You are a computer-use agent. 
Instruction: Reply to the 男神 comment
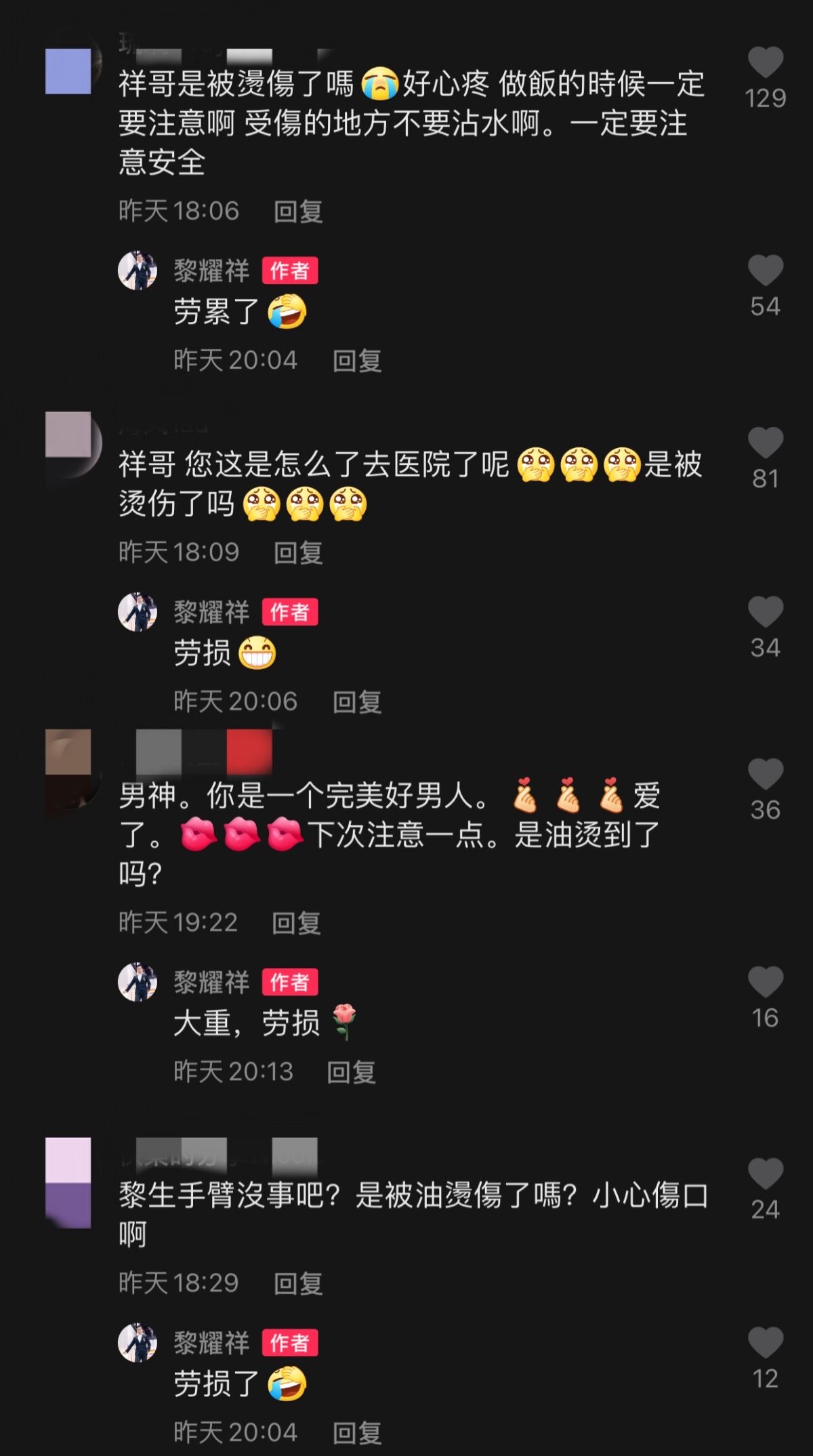[x=295, y=921]
